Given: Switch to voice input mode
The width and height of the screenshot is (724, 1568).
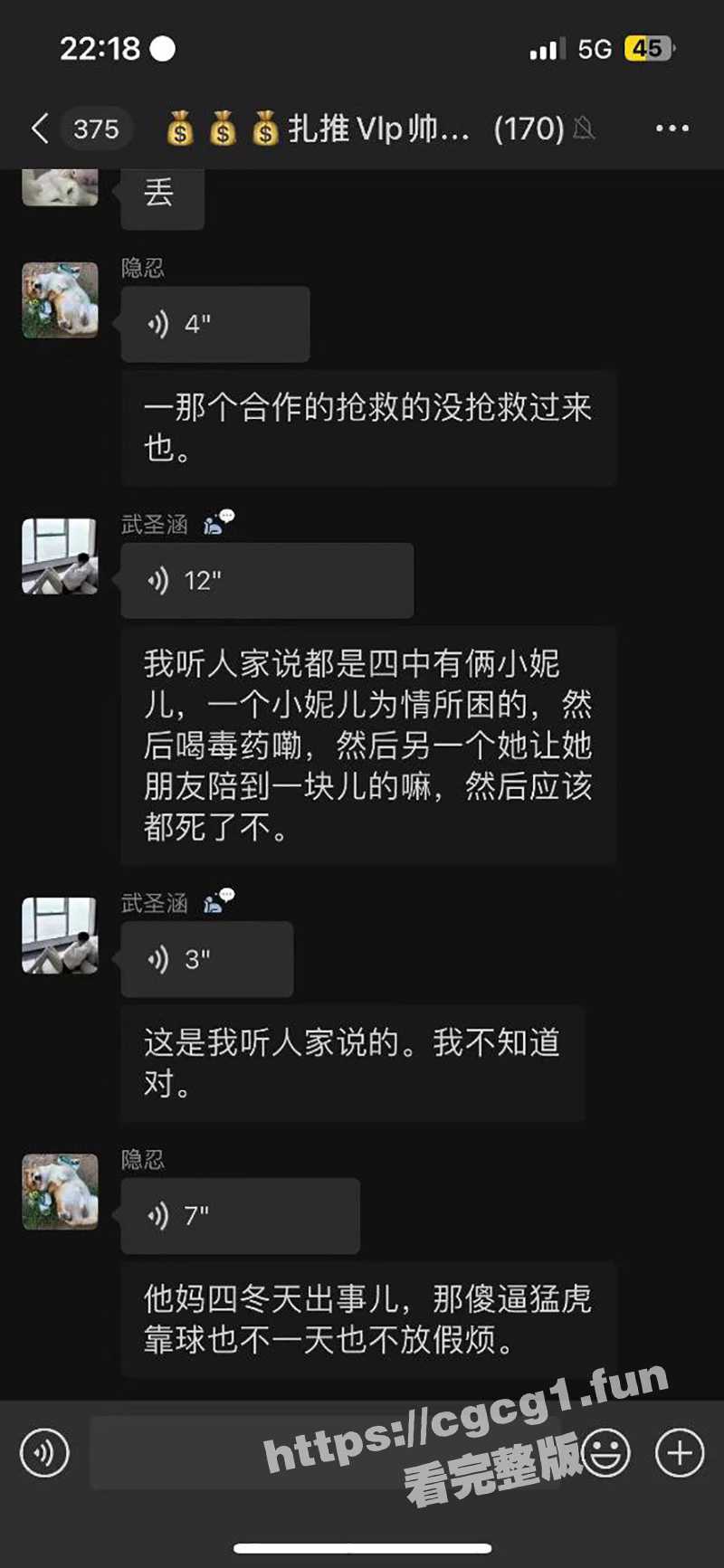Looking at the screenshot, I should click(44, 1453).
